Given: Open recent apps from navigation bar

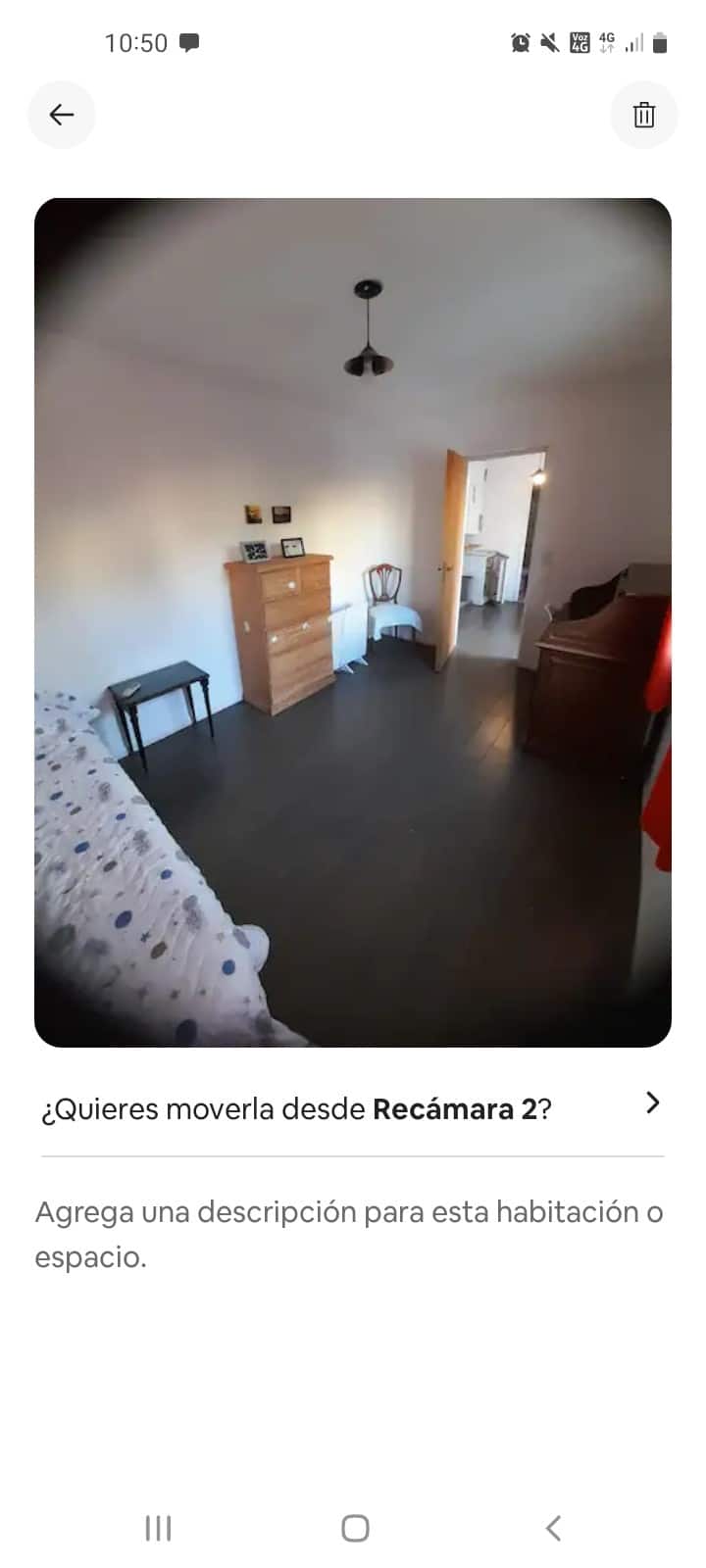Looking at the screenshot, I should [158, 1527].
